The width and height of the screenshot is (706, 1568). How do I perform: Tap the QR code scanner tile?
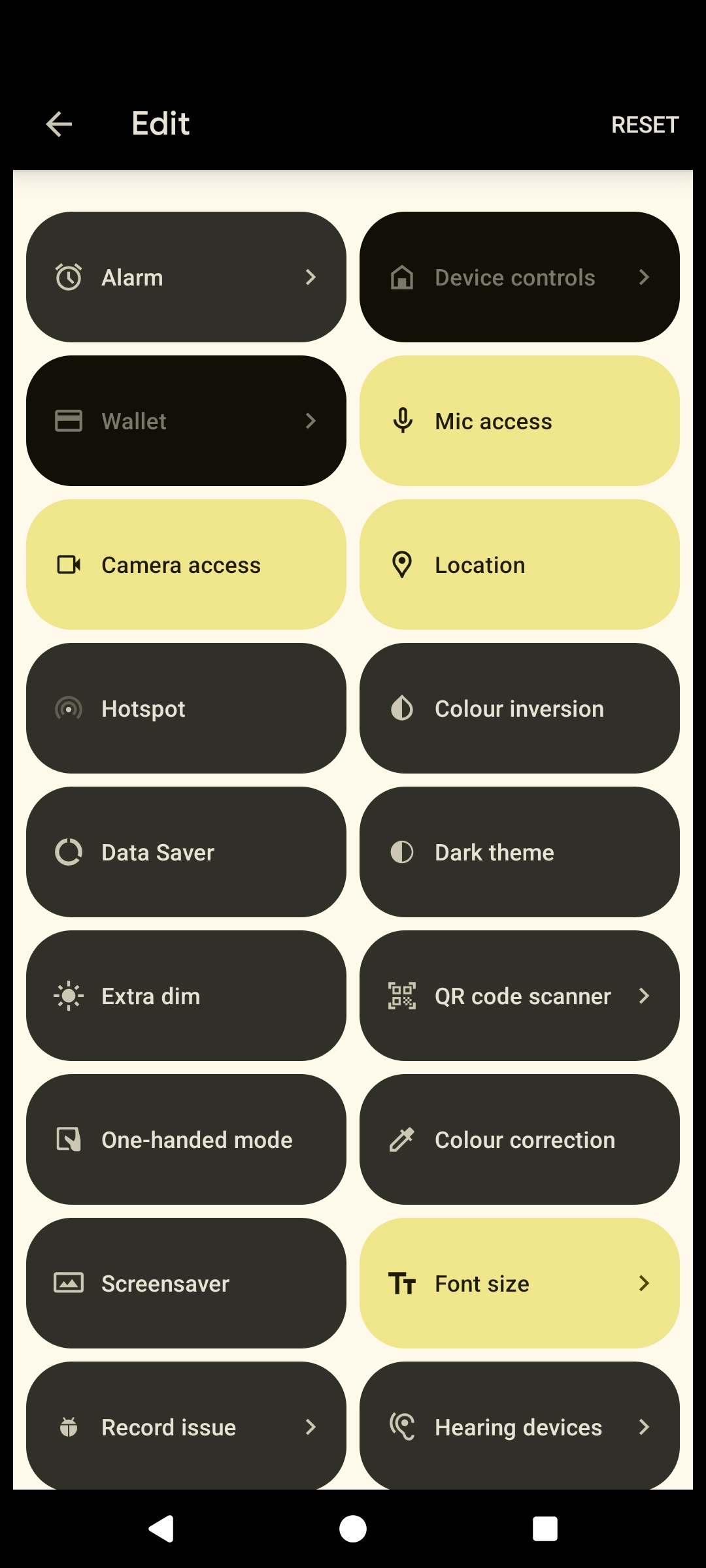520,996
